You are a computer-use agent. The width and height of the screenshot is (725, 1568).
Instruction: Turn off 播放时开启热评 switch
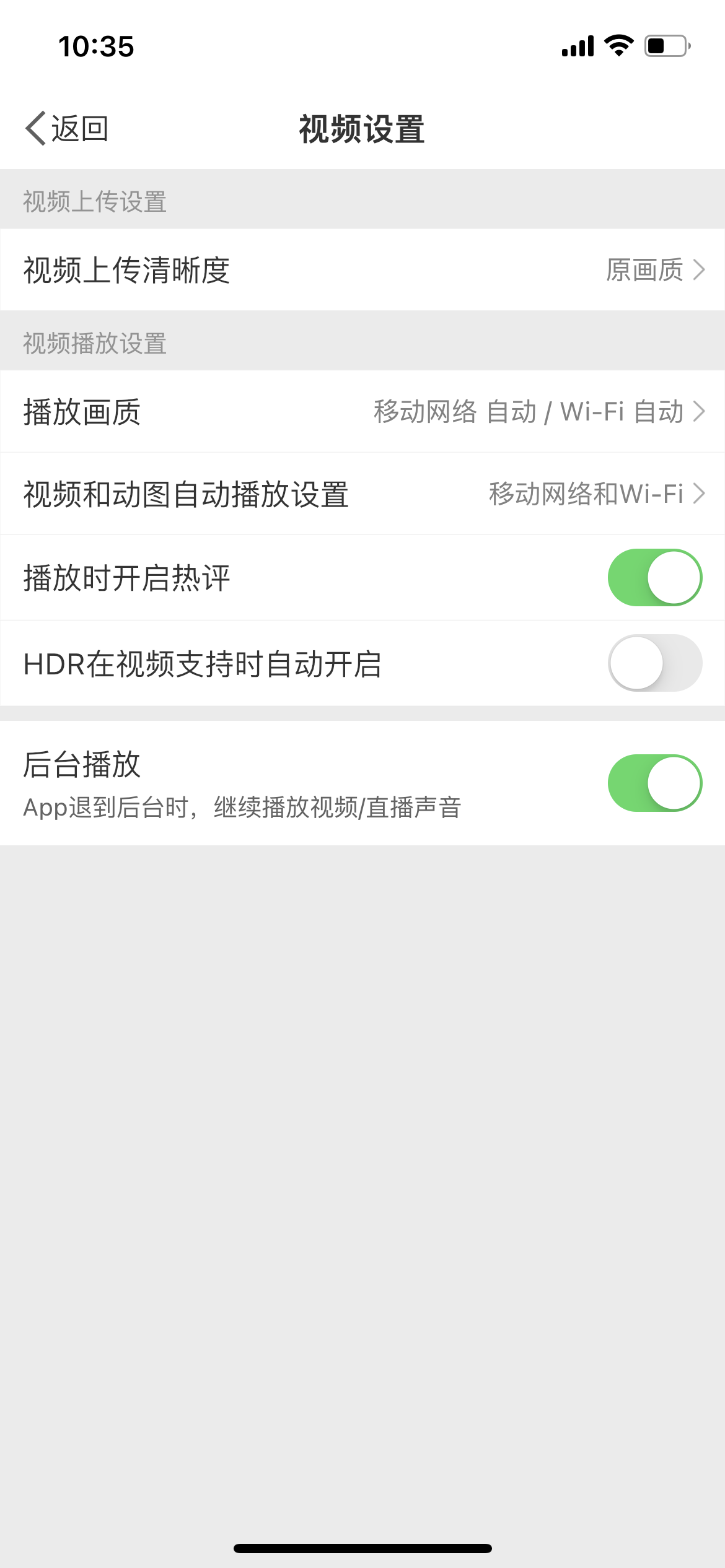pyautogui.click(x=654, y=578)
